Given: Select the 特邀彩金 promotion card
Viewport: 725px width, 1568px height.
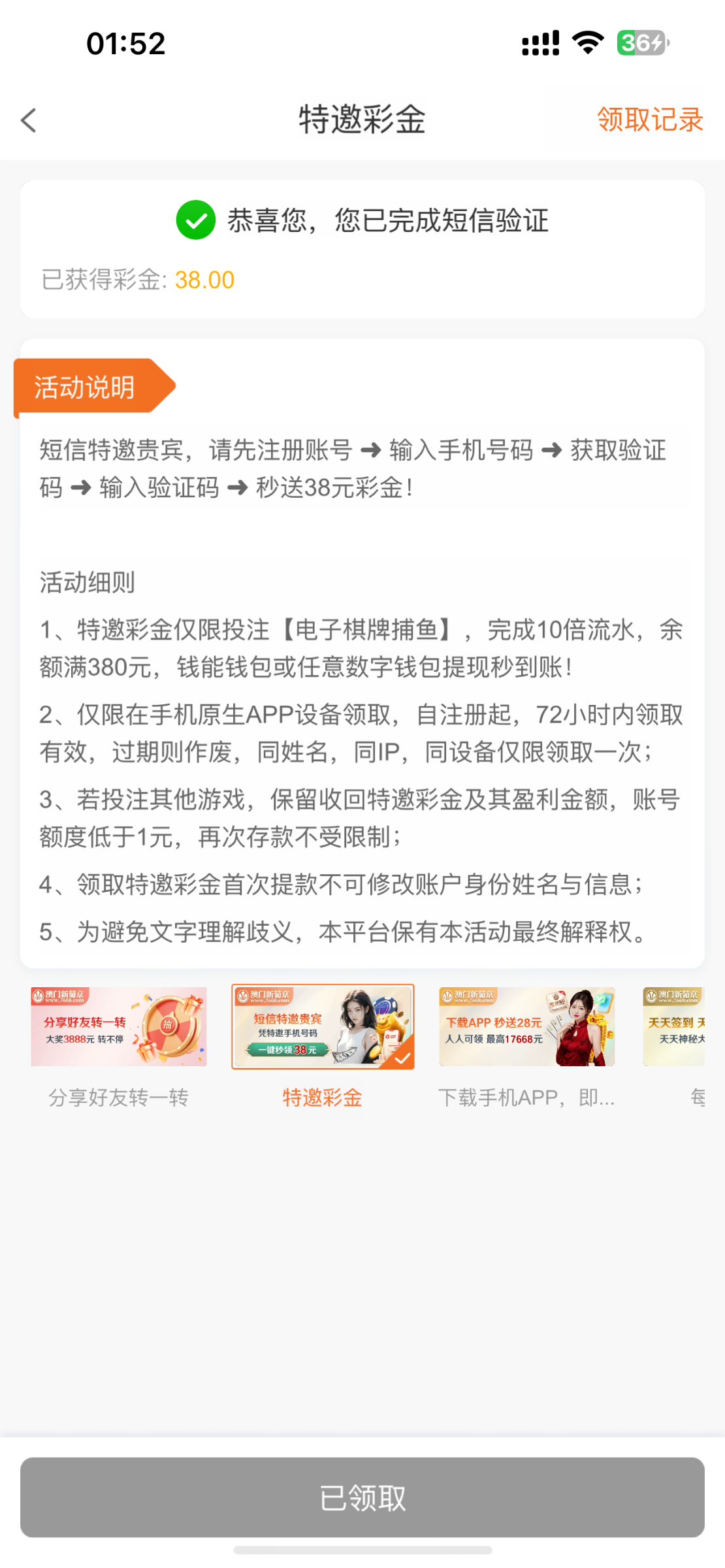Looking at the screenshot, I should 323,1026.
